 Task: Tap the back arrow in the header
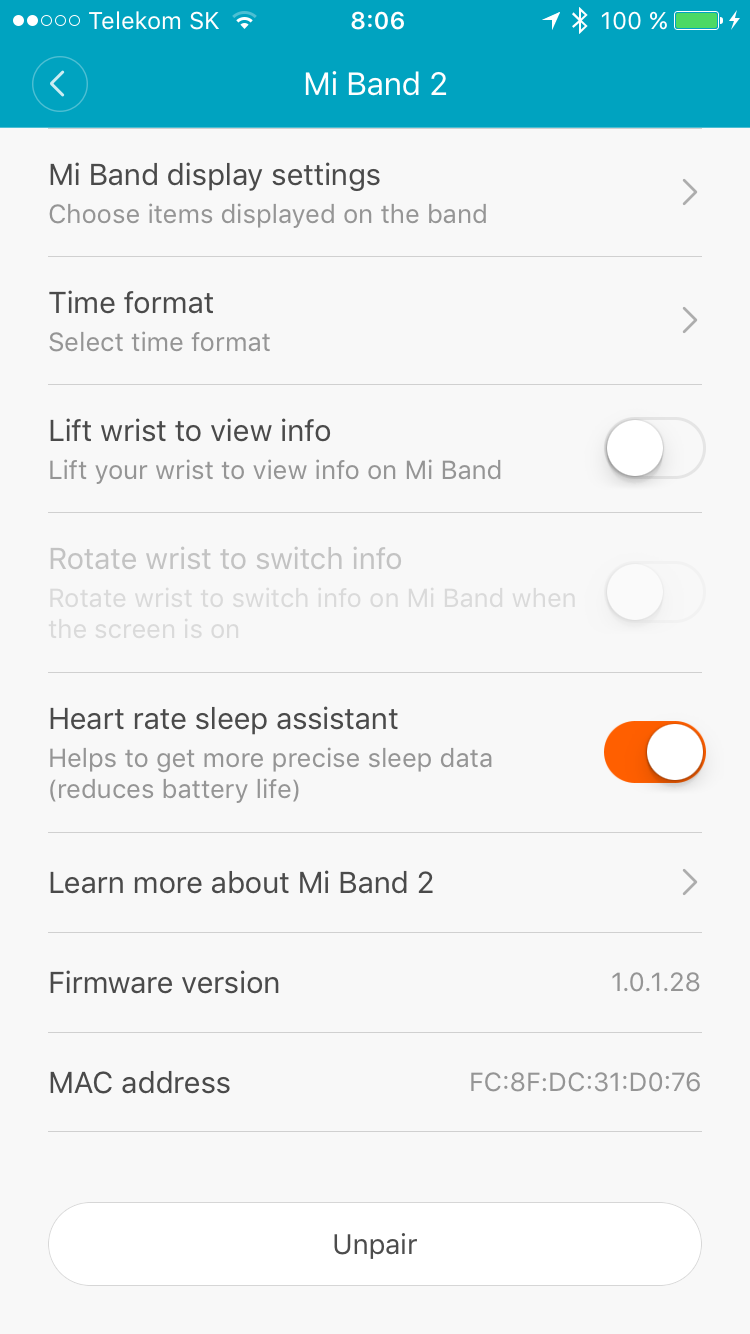(60, 84)
